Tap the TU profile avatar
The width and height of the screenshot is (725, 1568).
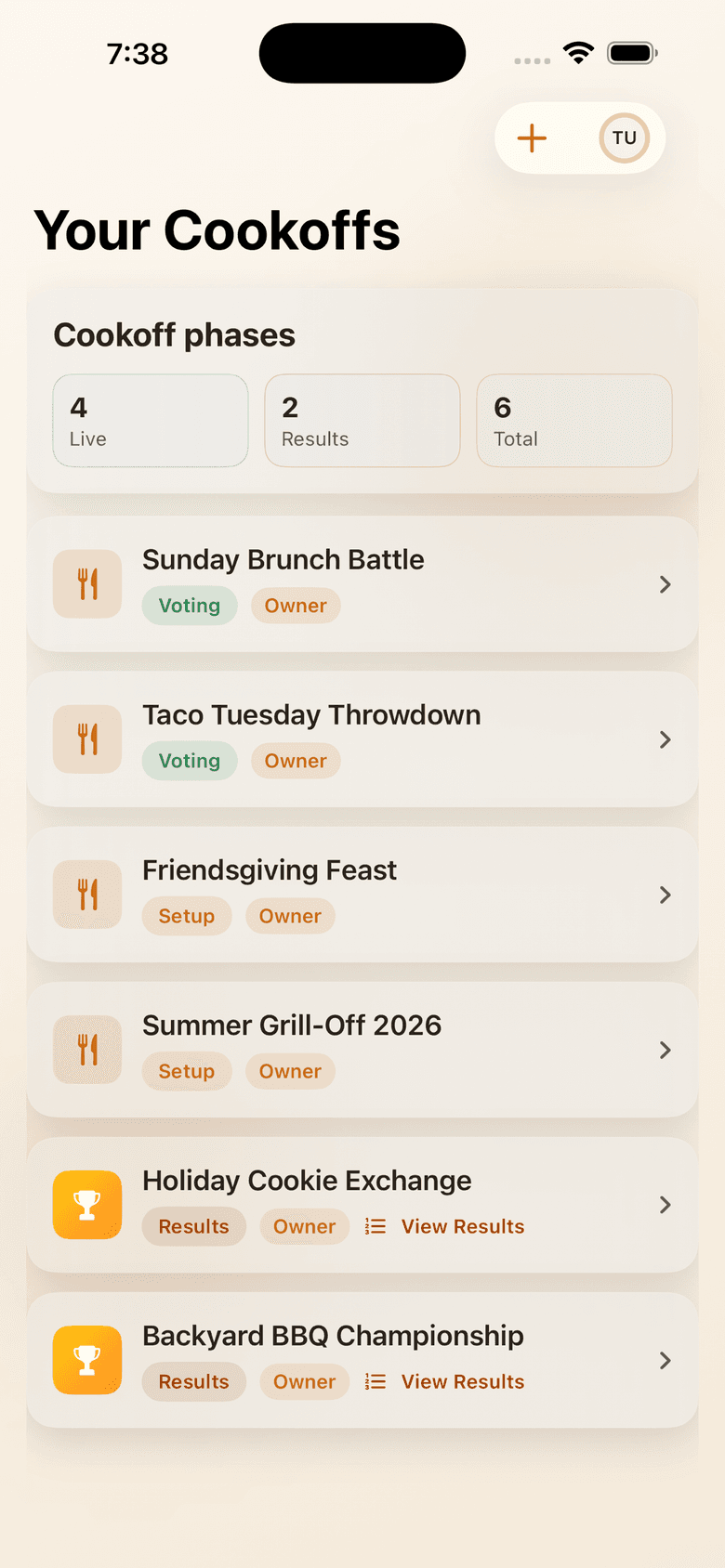click(x=624, y=137)
